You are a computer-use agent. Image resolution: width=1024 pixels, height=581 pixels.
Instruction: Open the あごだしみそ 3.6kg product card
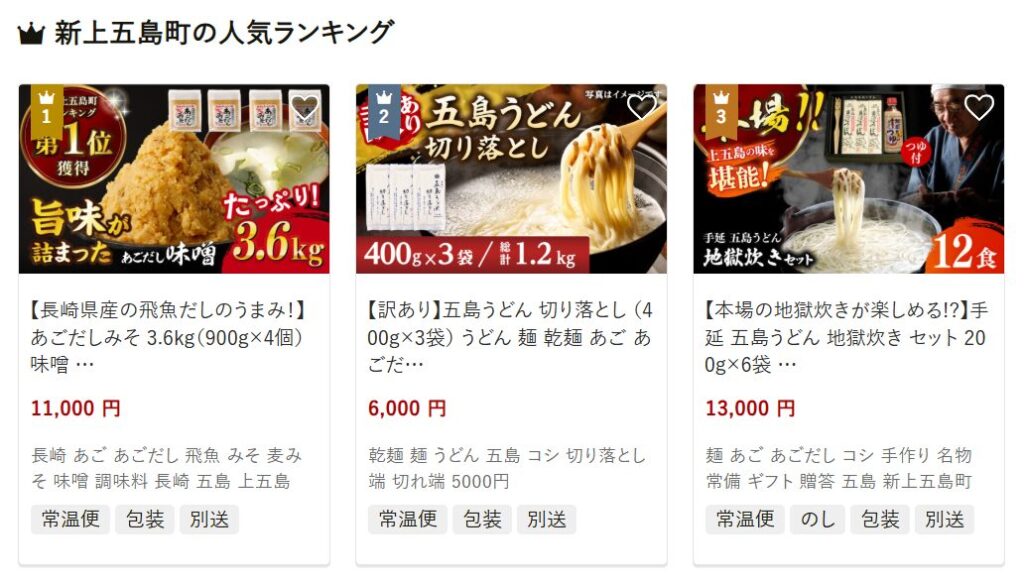(x=173, y=337)
